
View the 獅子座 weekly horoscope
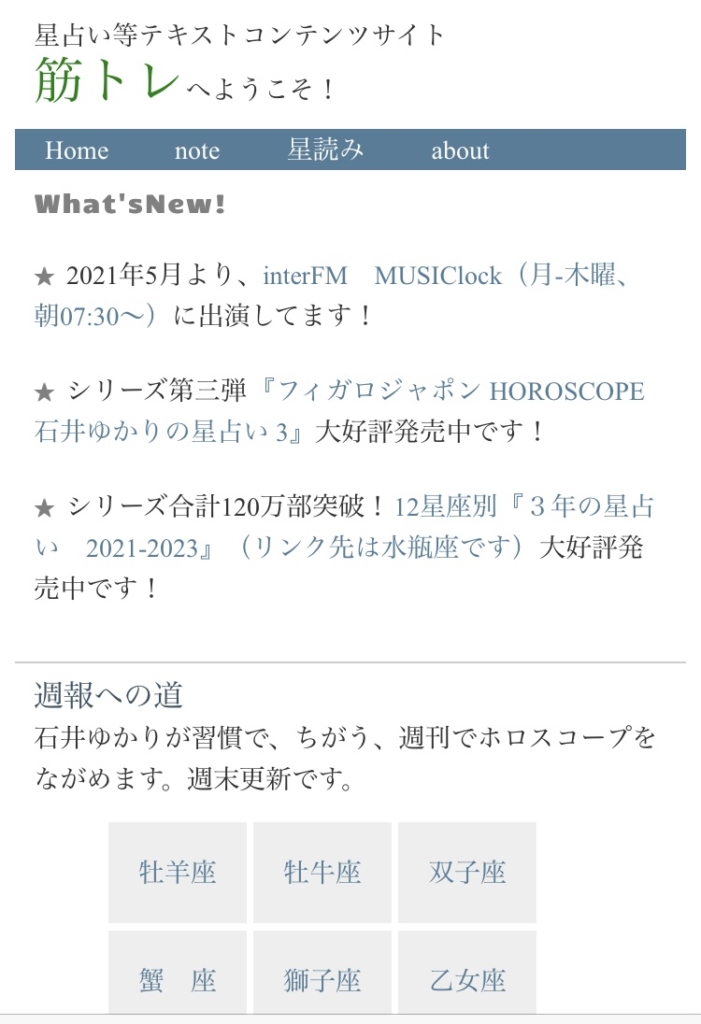click(x=322, y=980)
